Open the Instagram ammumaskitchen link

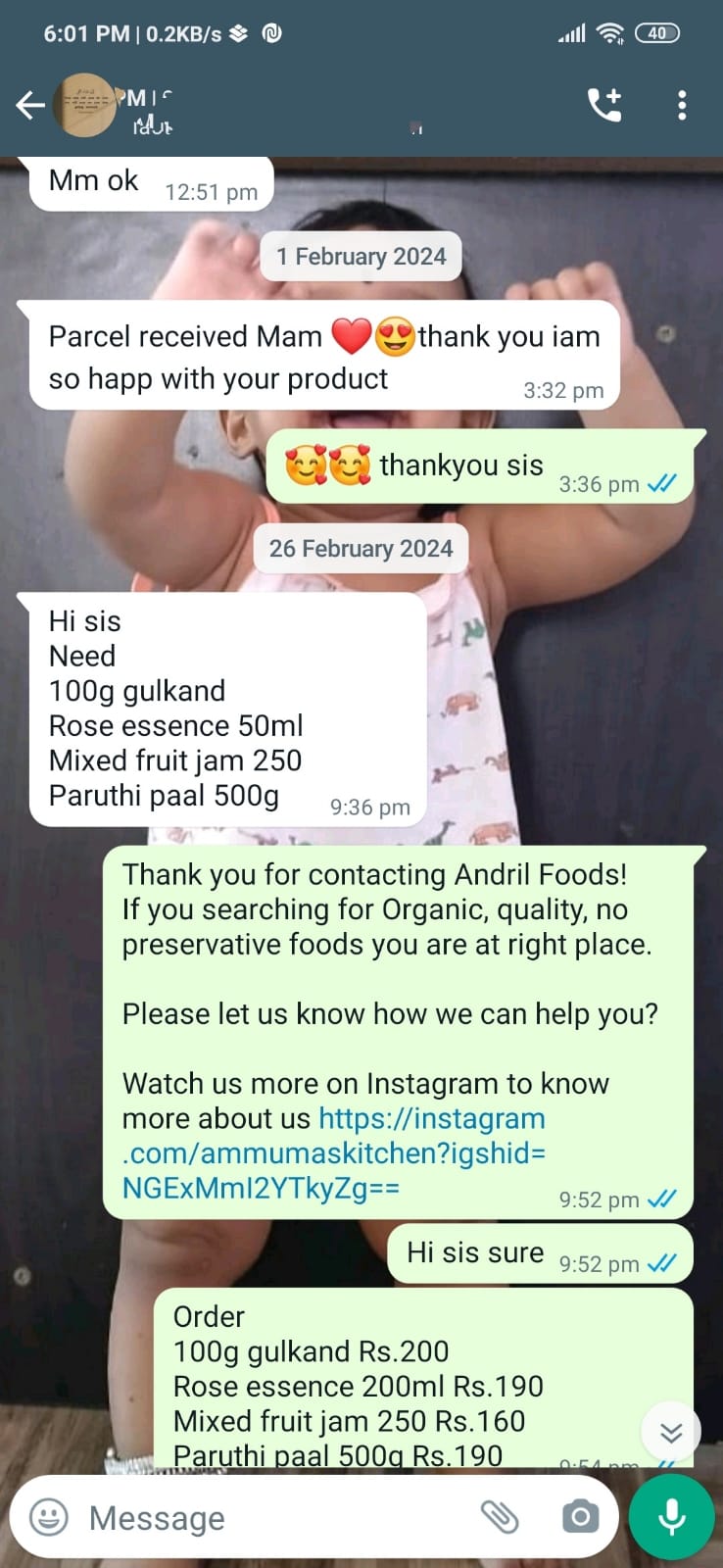click(x=333, y=1153)
